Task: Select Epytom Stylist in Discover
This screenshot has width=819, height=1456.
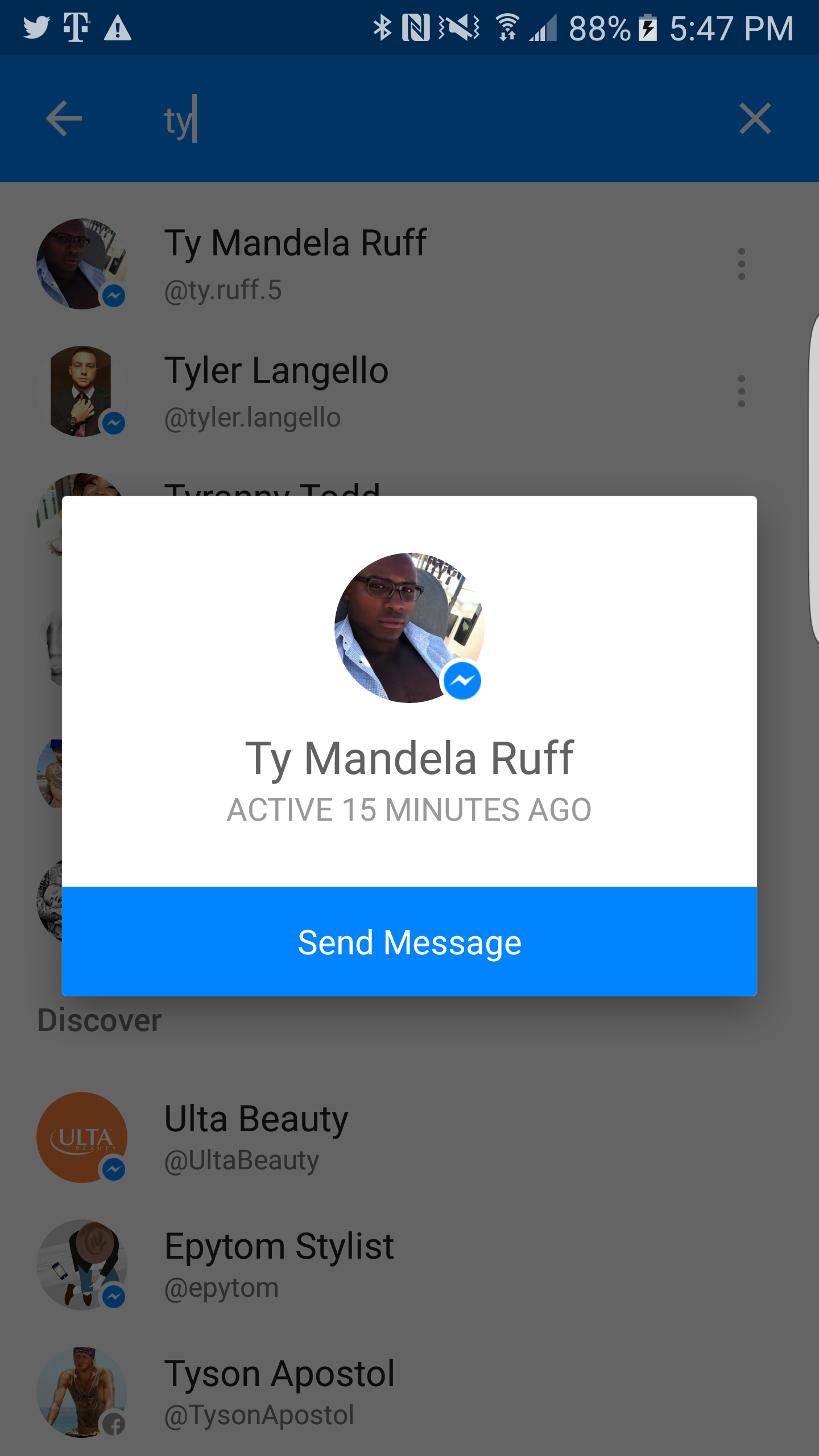Action: point(409,1265)
